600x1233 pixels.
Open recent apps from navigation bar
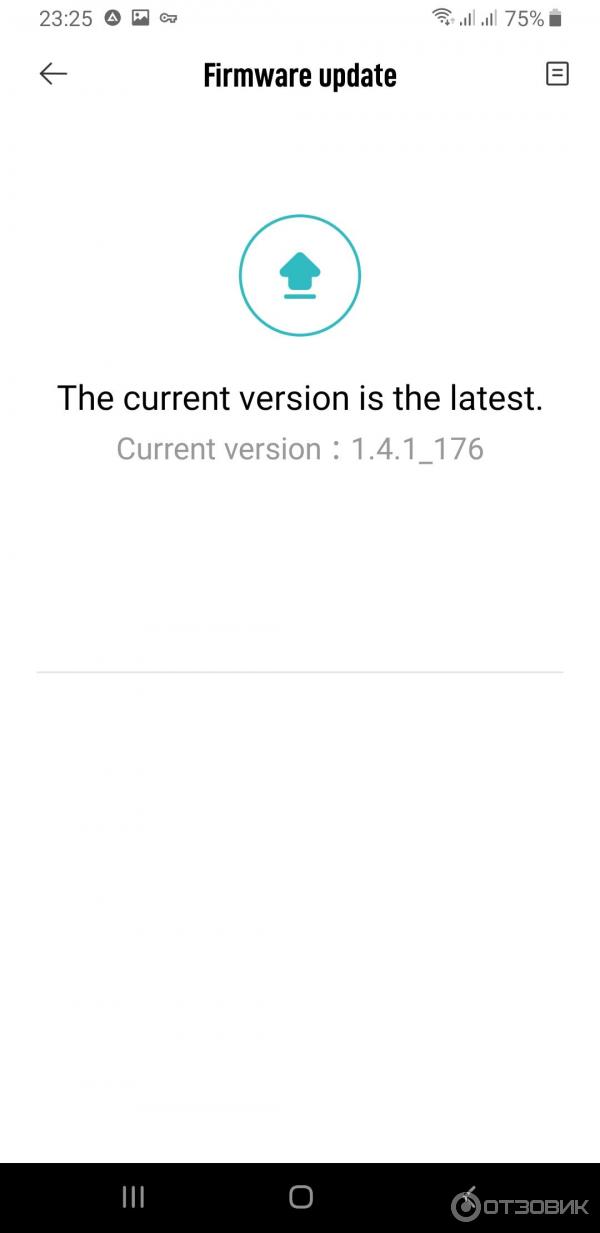[x=133, y=1197]
